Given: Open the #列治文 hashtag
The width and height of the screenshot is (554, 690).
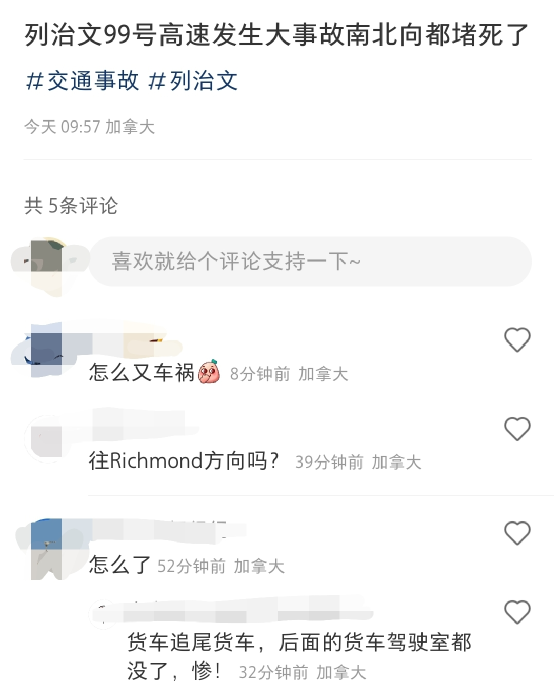Looking at the screenshot, I should [193, 81].
